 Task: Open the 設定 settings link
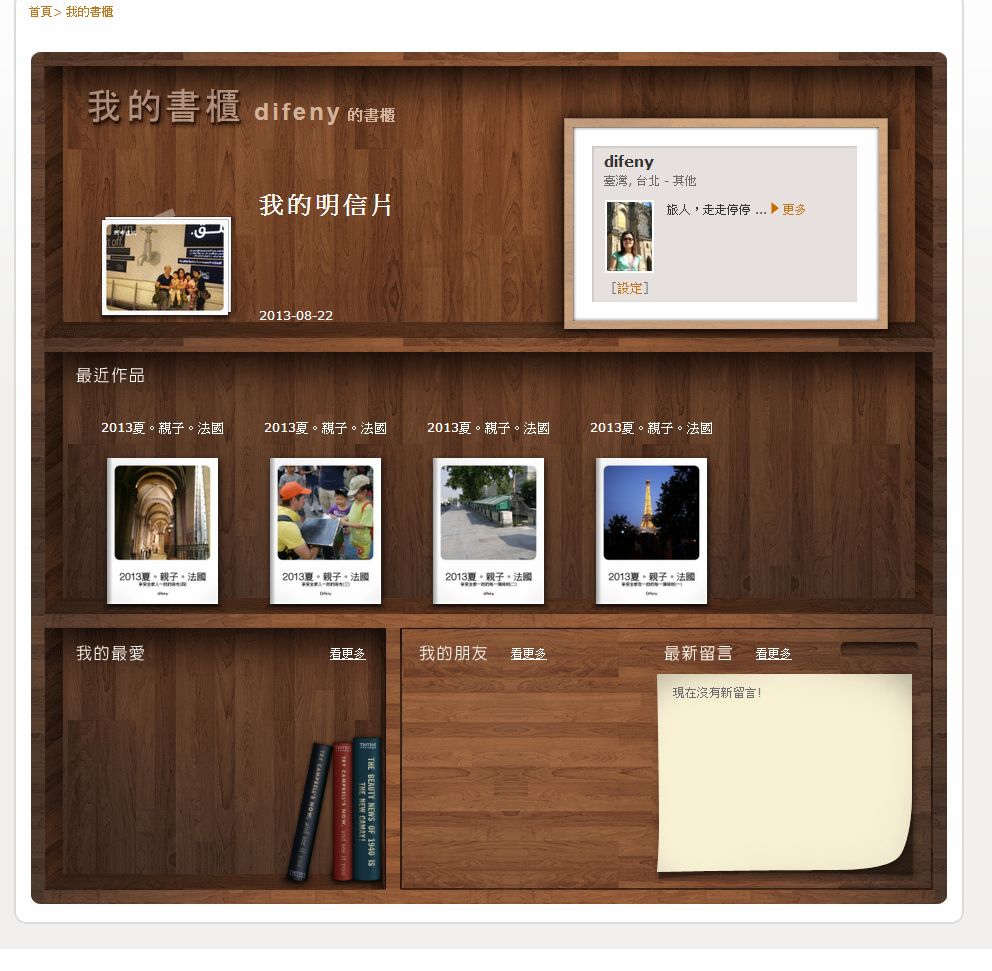[630, 288]
